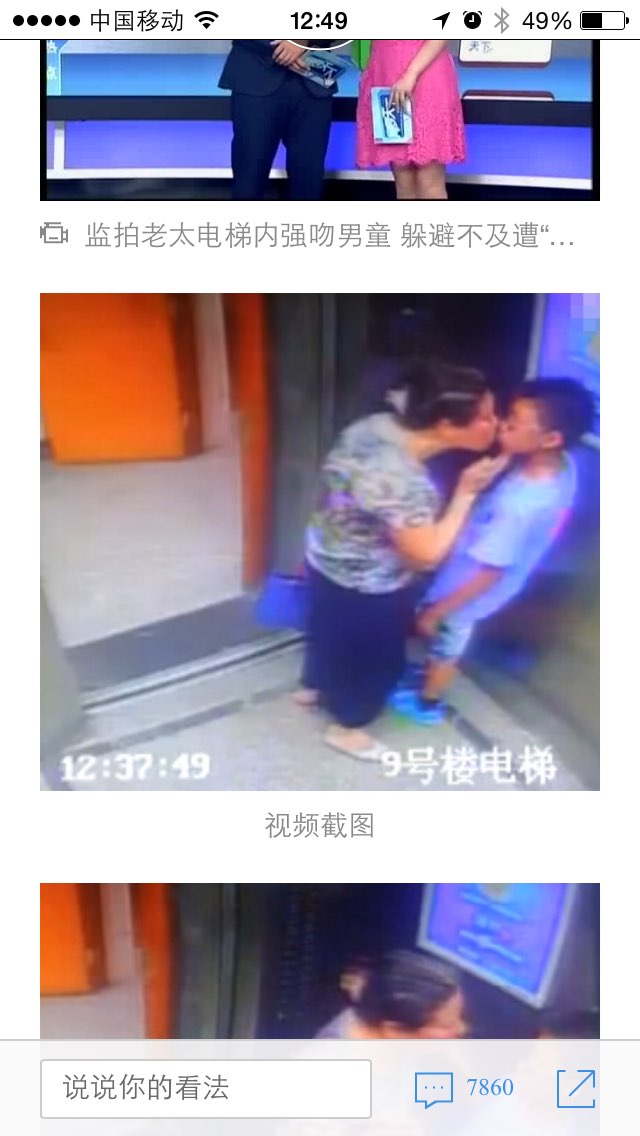640x1136 pixels.
Task: Play the news video at top
Action: [x=320, y=120]
